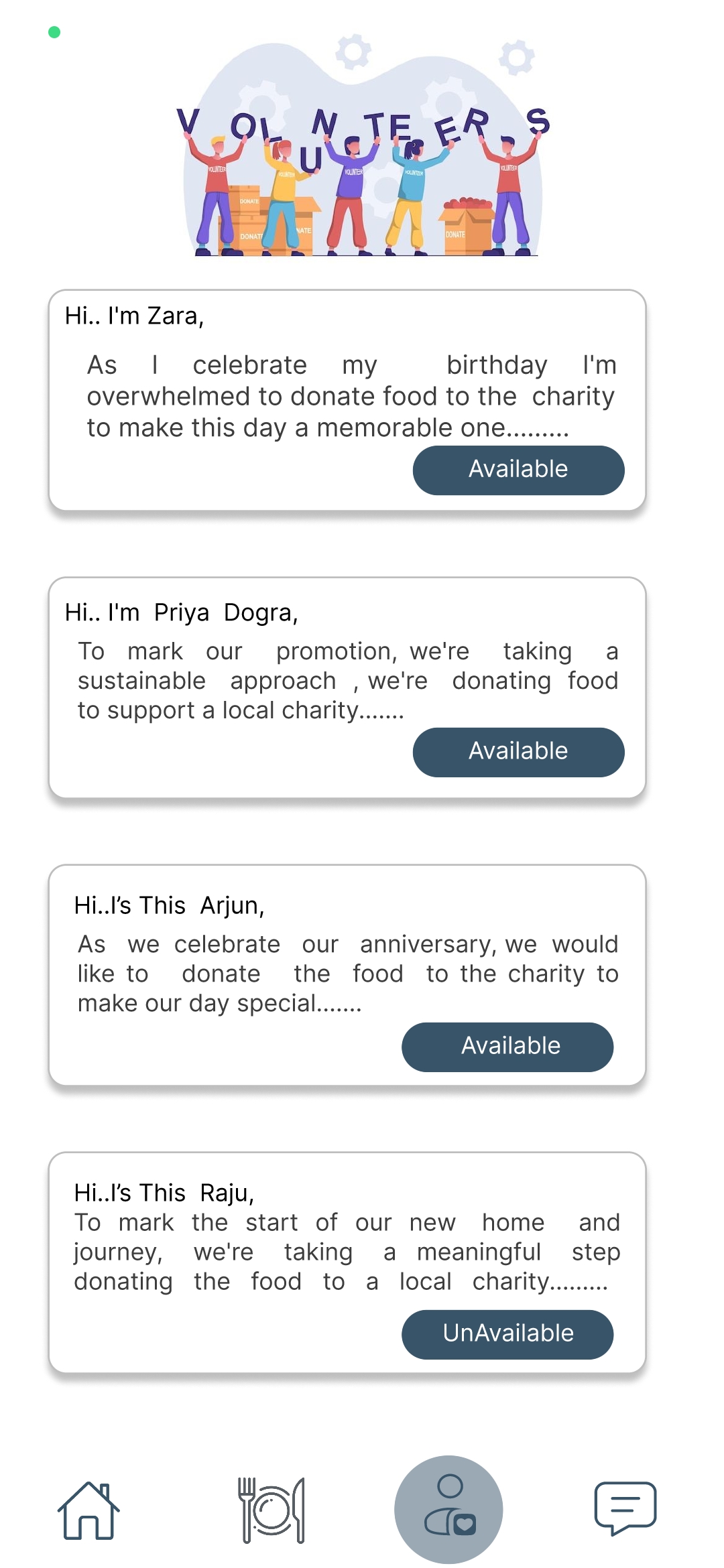724x1568 pixels.
Task: Tap UnAvailable on Raju's donation card
Action: (507, 1335)
